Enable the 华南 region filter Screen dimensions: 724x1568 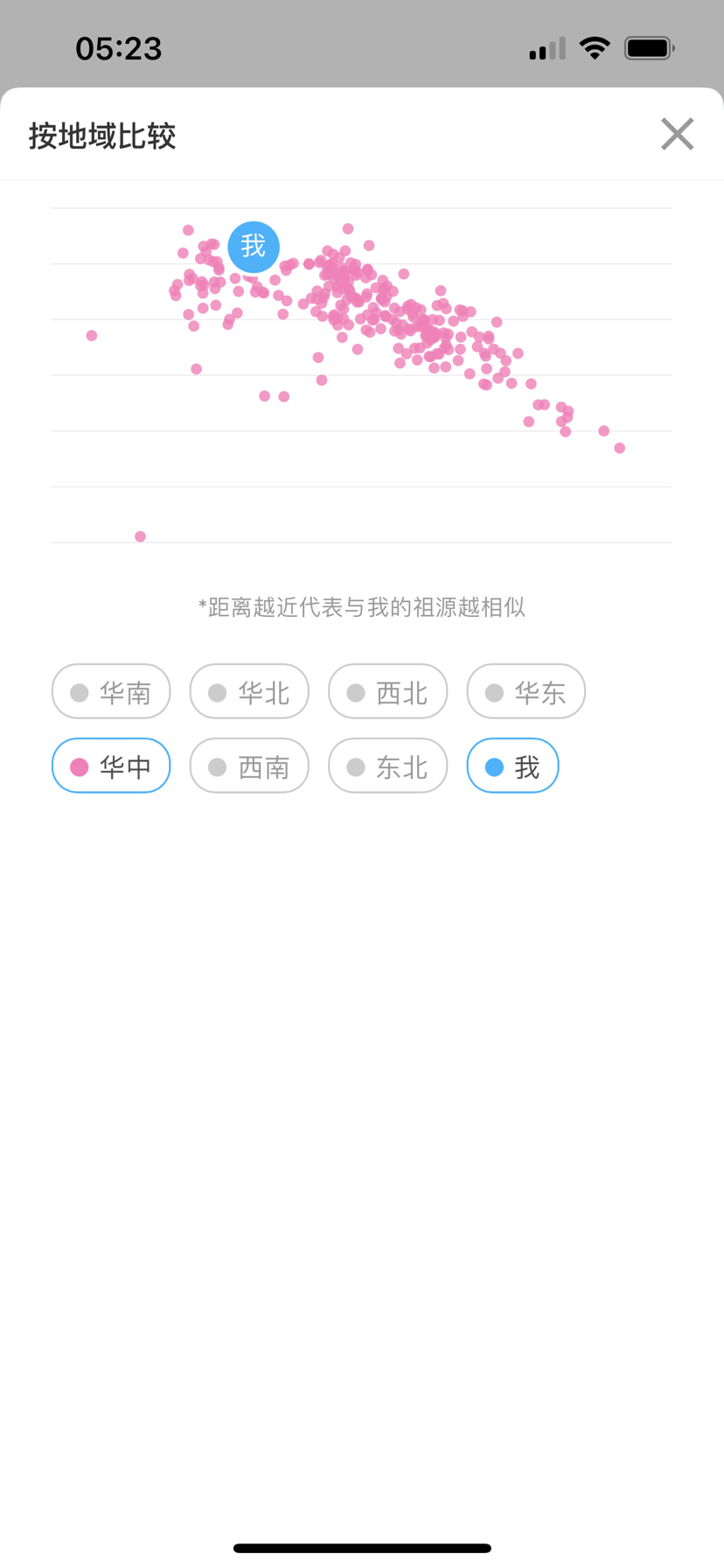click(111, 692)
